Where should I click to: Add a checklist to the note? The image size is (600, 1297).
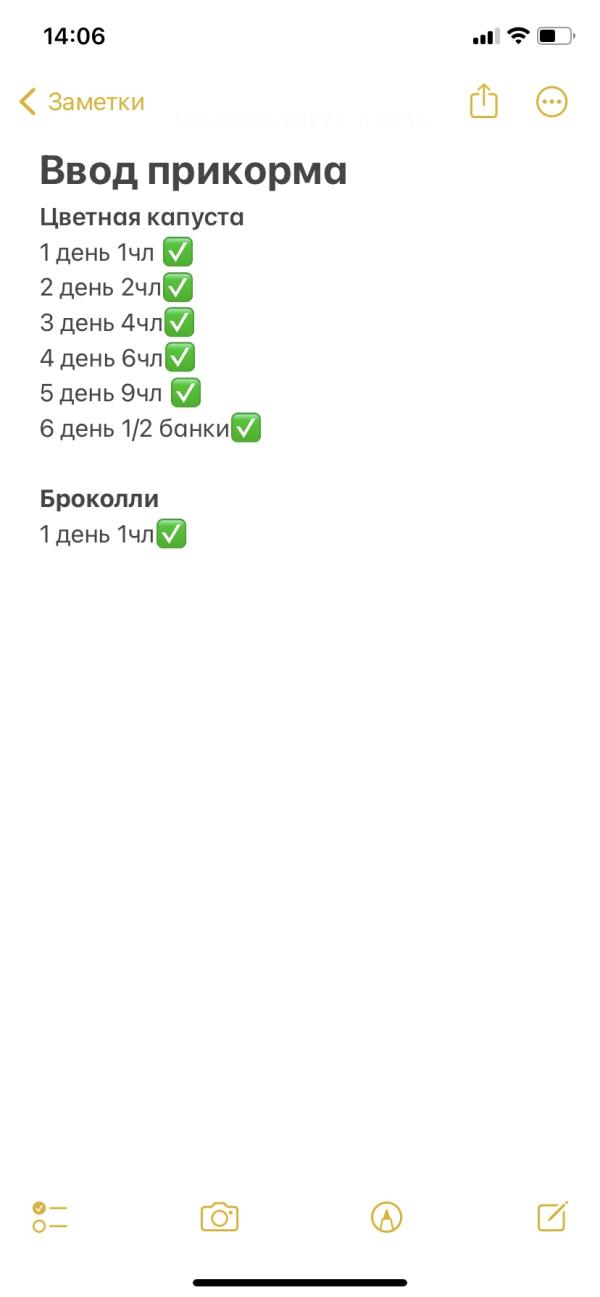(x=49, y=1216)
